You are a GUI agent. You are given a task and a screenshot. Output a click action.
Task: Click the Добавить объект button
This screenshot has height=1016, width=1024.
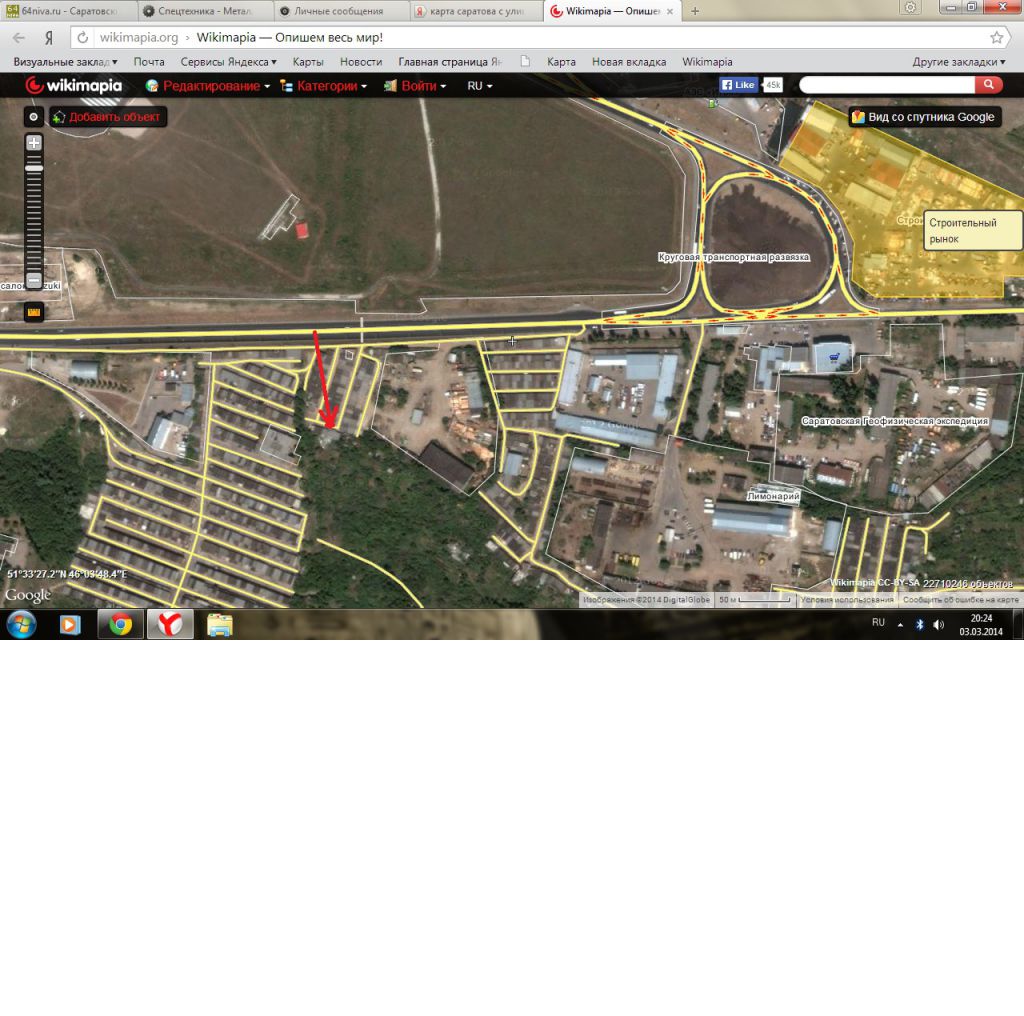click(x=107, y=117)
